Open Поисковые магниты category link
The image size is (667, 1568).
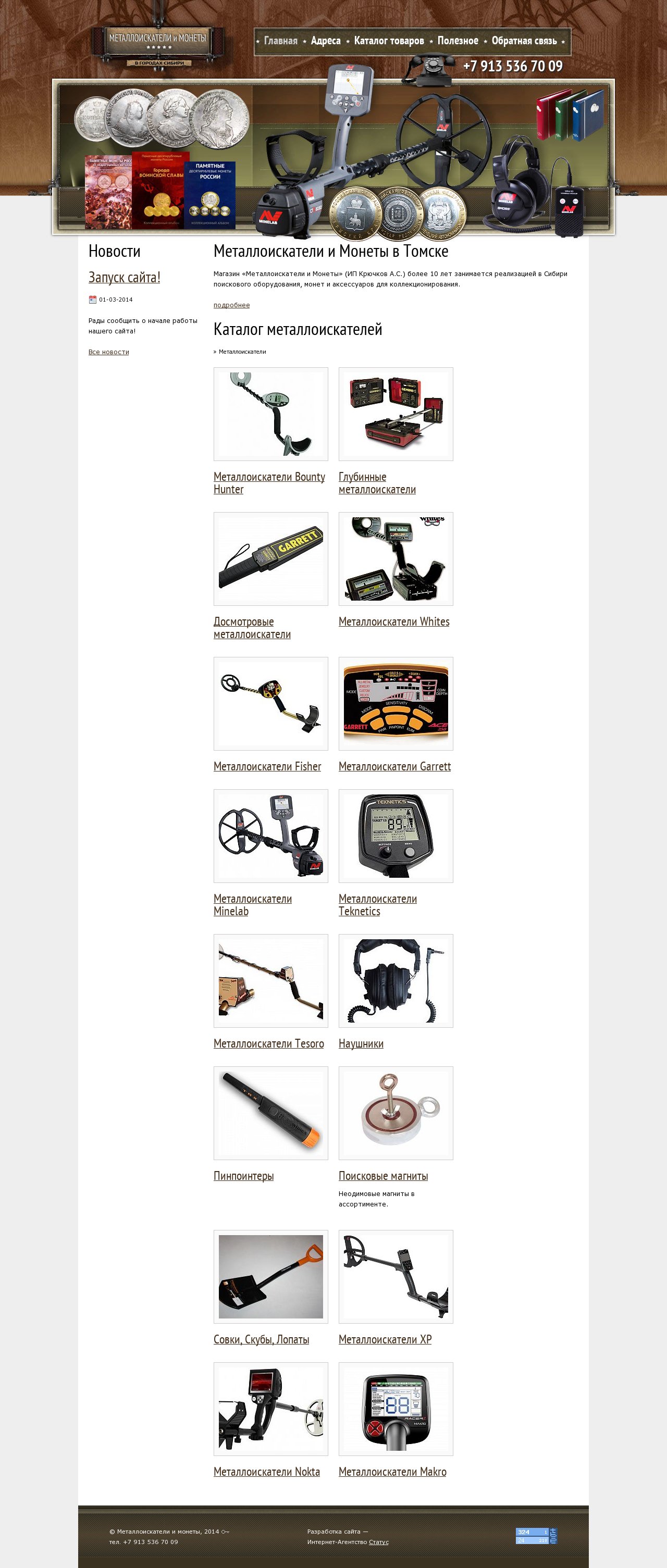coord(382,1176)
